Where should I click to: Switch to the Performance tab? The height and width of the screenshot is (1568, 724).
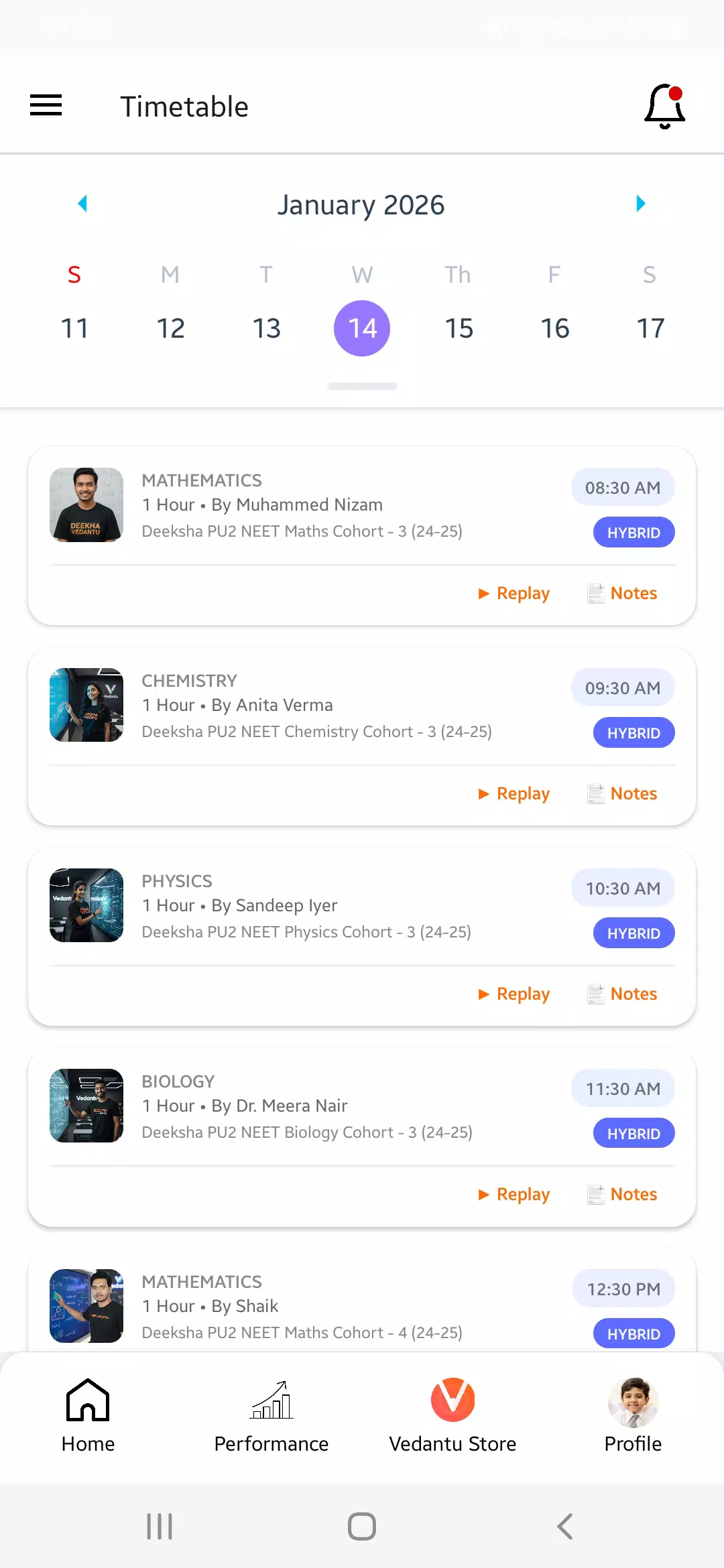[271, 1416]
